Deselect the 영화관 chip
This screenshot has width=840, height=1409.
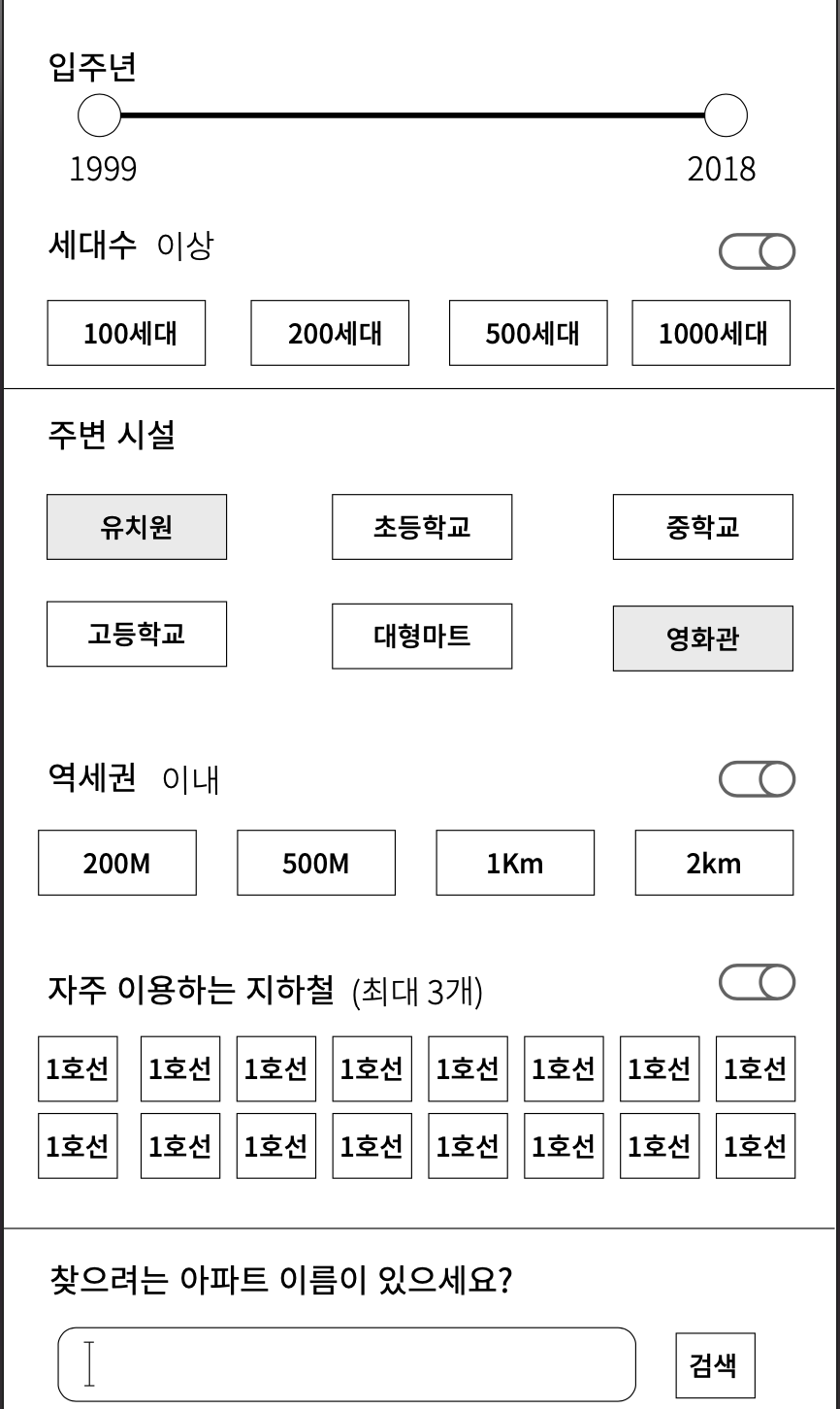[x=702, y=639]
